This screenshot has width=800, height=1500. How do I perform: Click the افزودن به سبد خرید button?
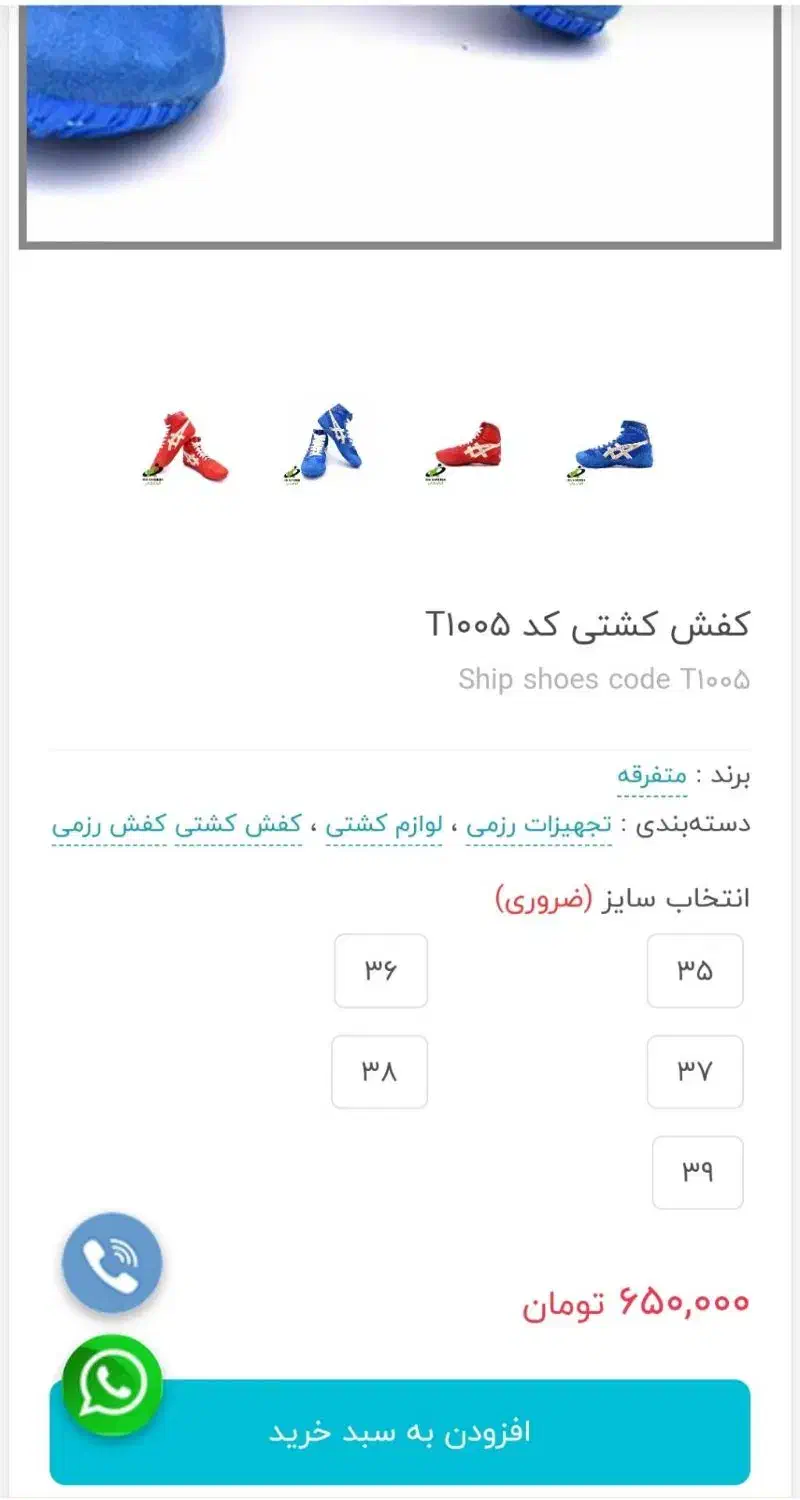(x=400, y=1432)
